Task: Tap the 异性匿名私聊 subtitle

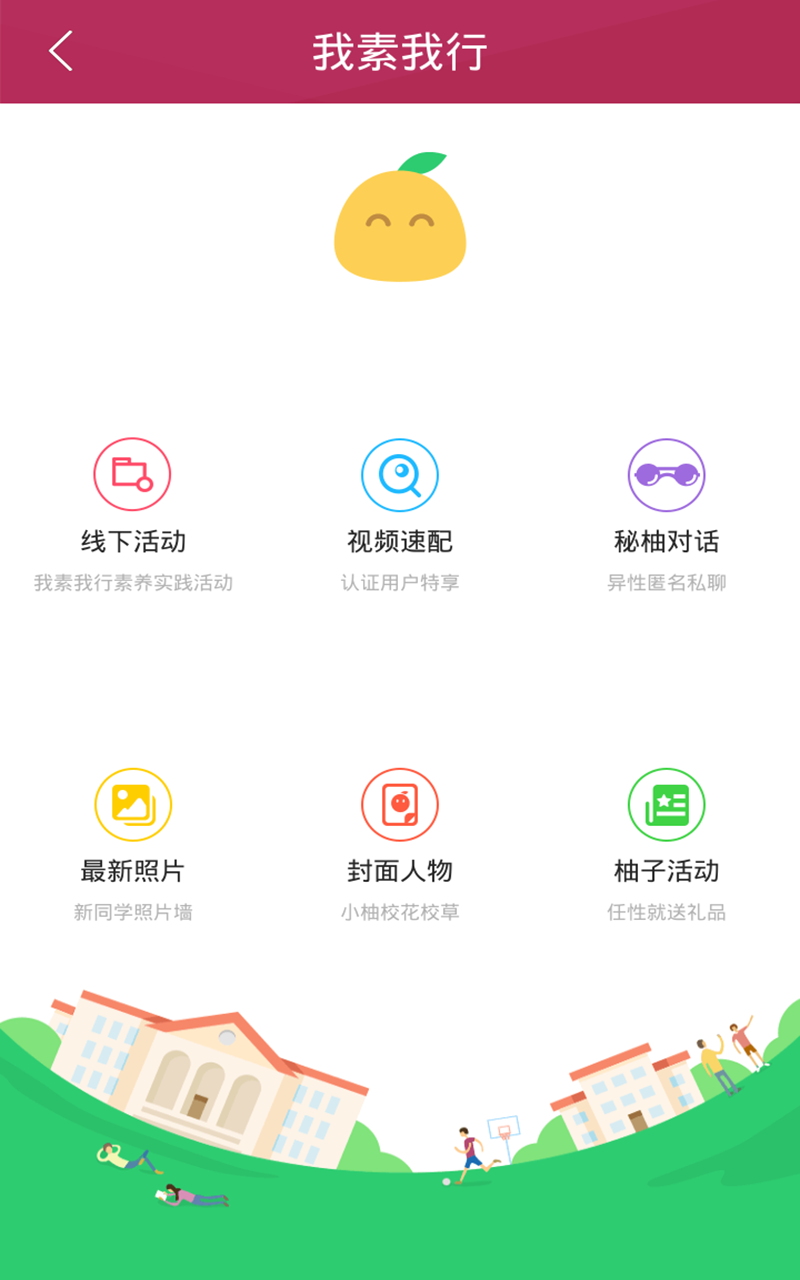Action: [666, 583]
